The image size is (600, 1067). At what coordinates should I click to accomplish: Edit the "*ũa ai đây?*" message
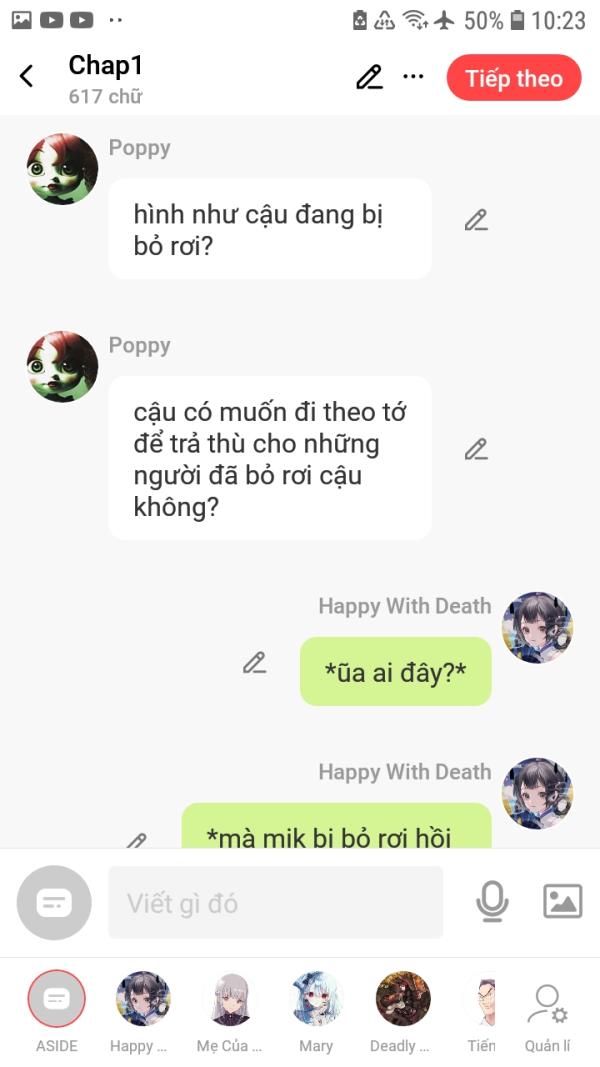tap(254, 662)
